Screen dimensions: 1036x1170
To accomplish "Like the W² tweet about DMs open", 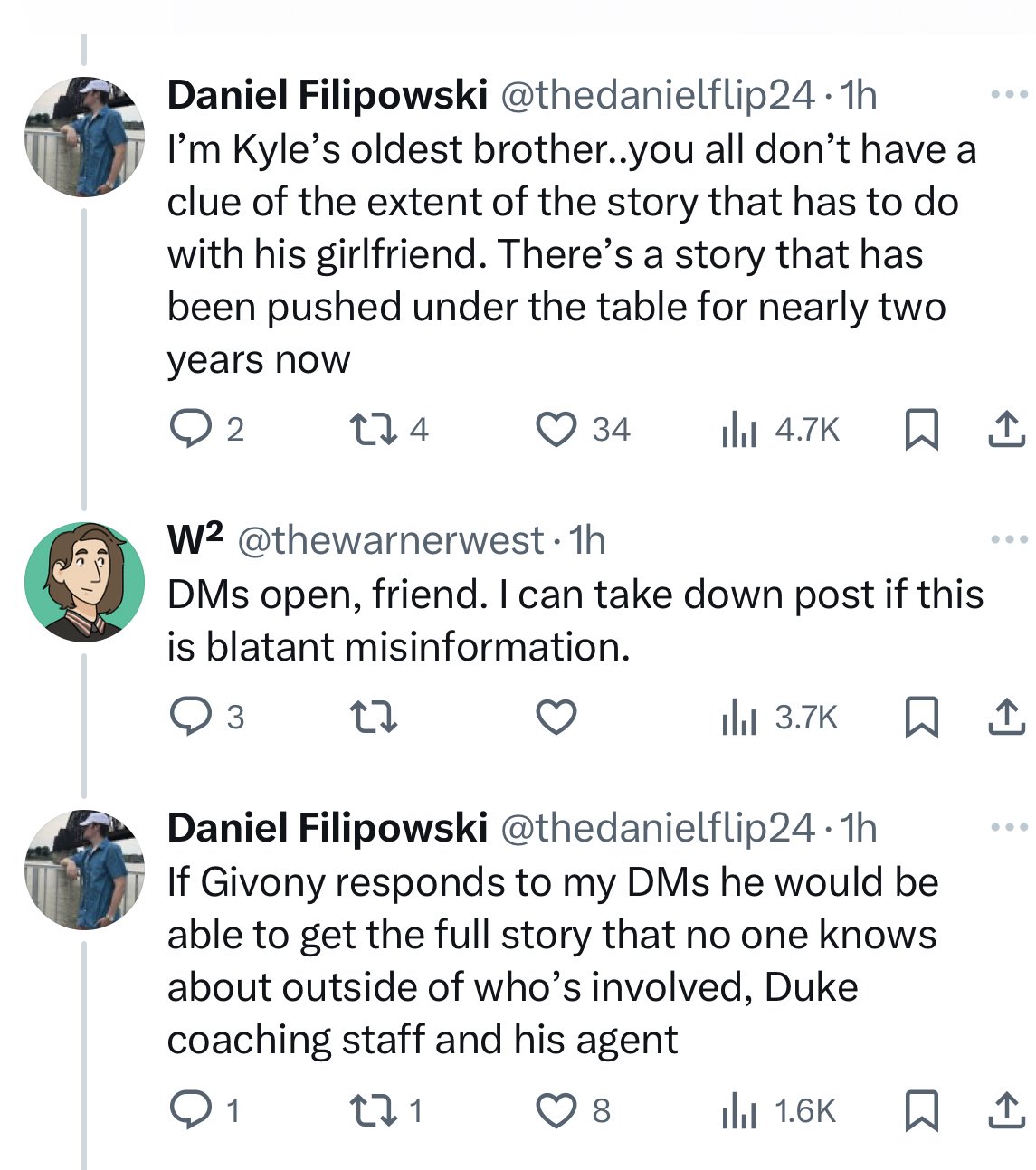I will (x=556, y=717).
